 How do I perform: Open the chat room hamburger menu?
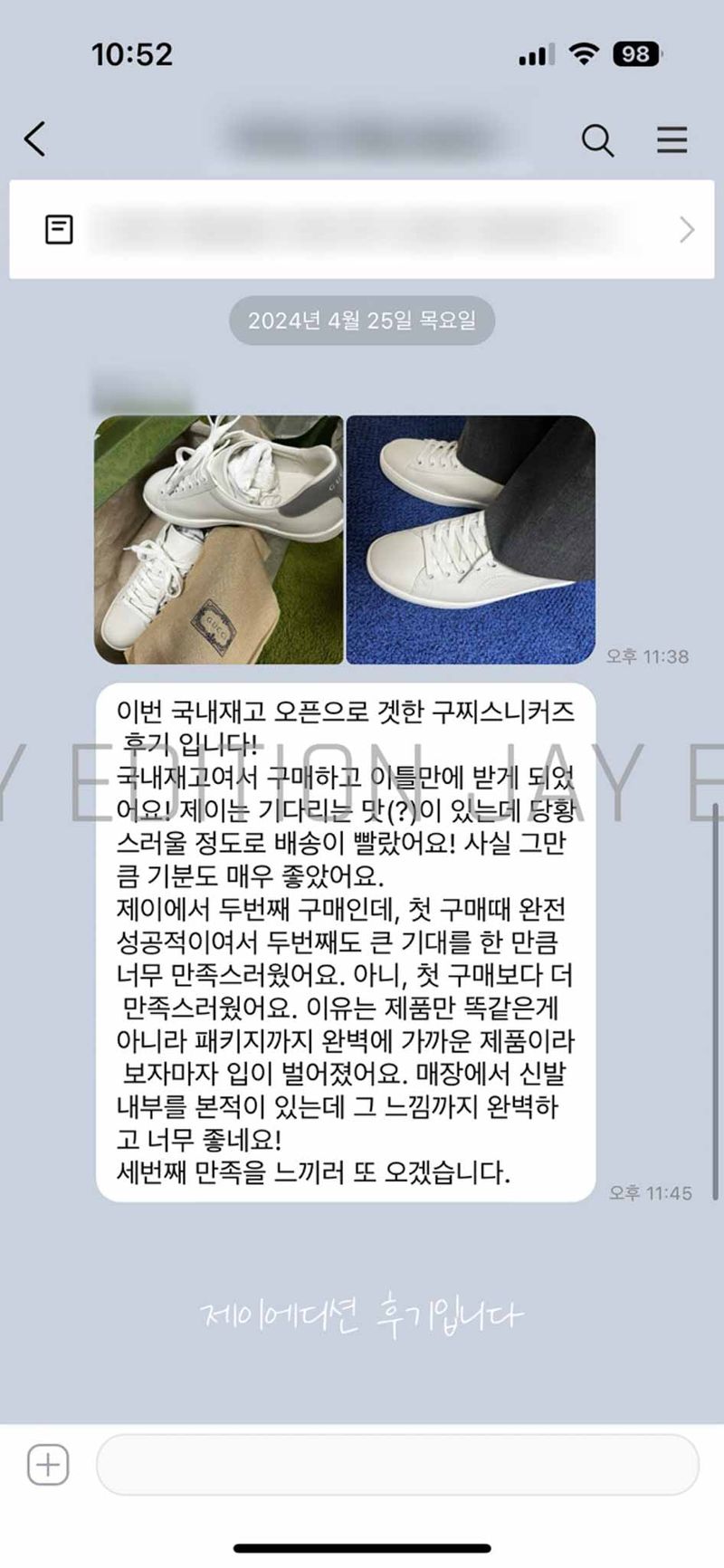(x=672, y=140)
